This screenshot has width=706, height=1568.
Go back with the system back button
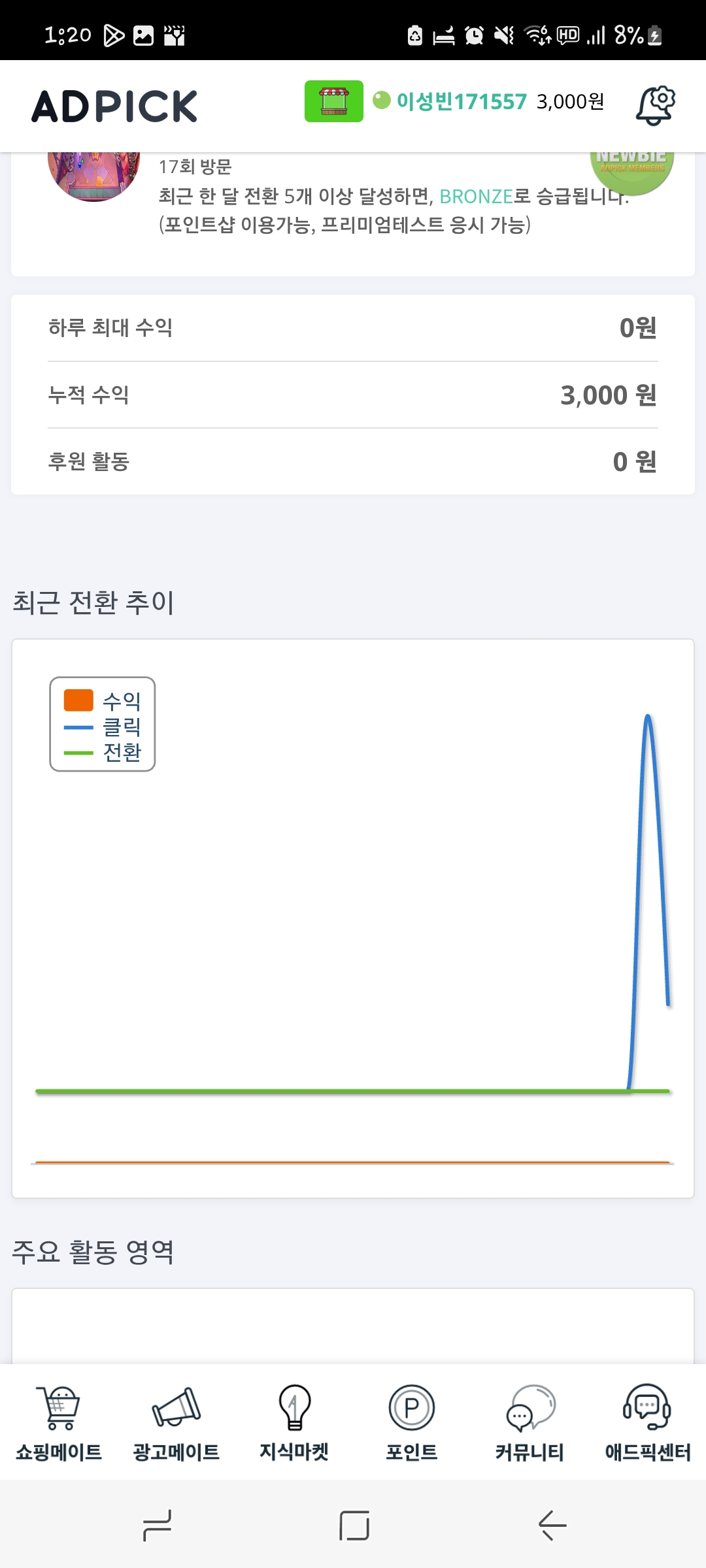click(552, 1526)
